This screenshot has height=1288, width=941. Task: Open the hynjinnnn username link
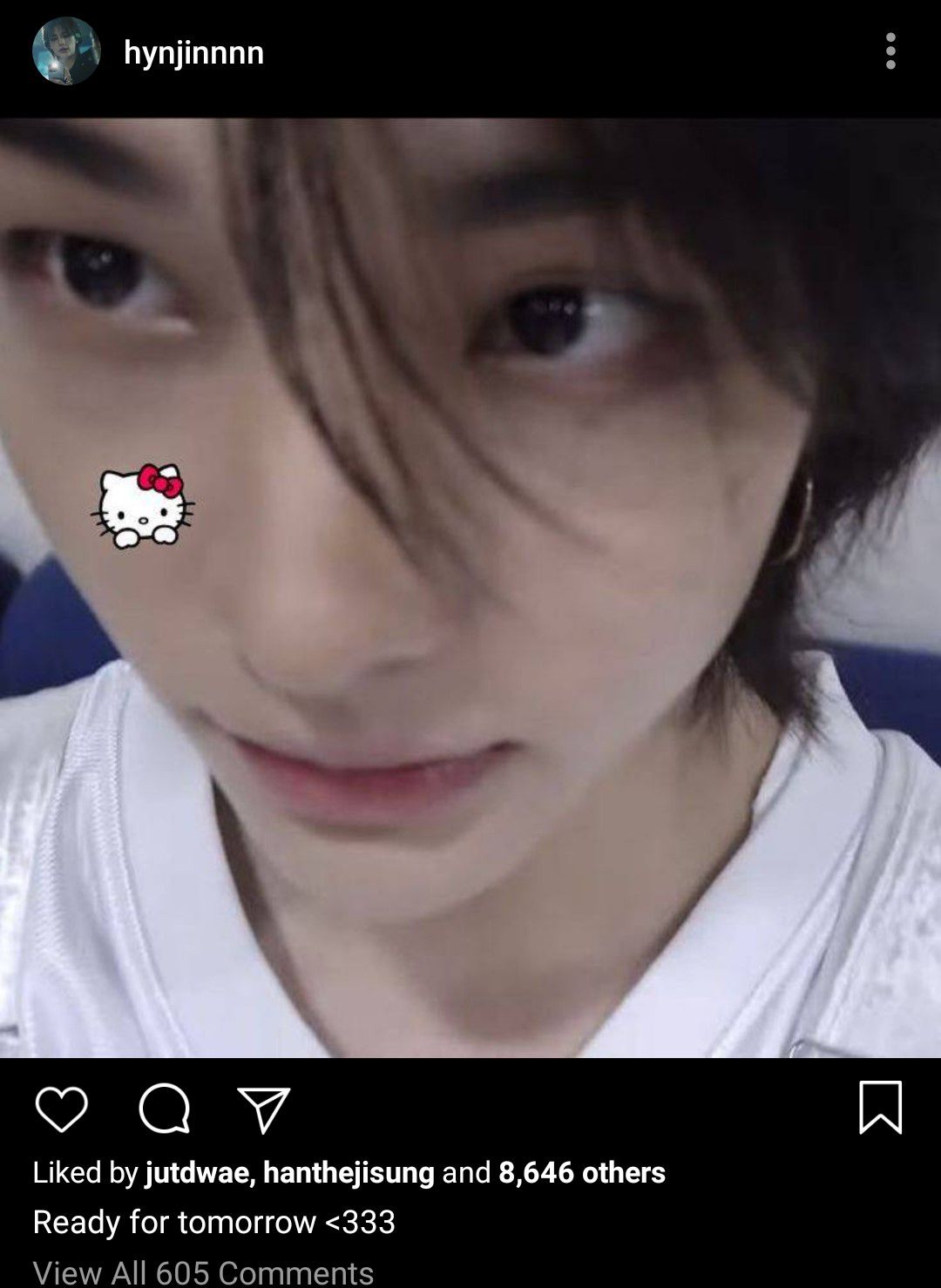coord(193,53)
